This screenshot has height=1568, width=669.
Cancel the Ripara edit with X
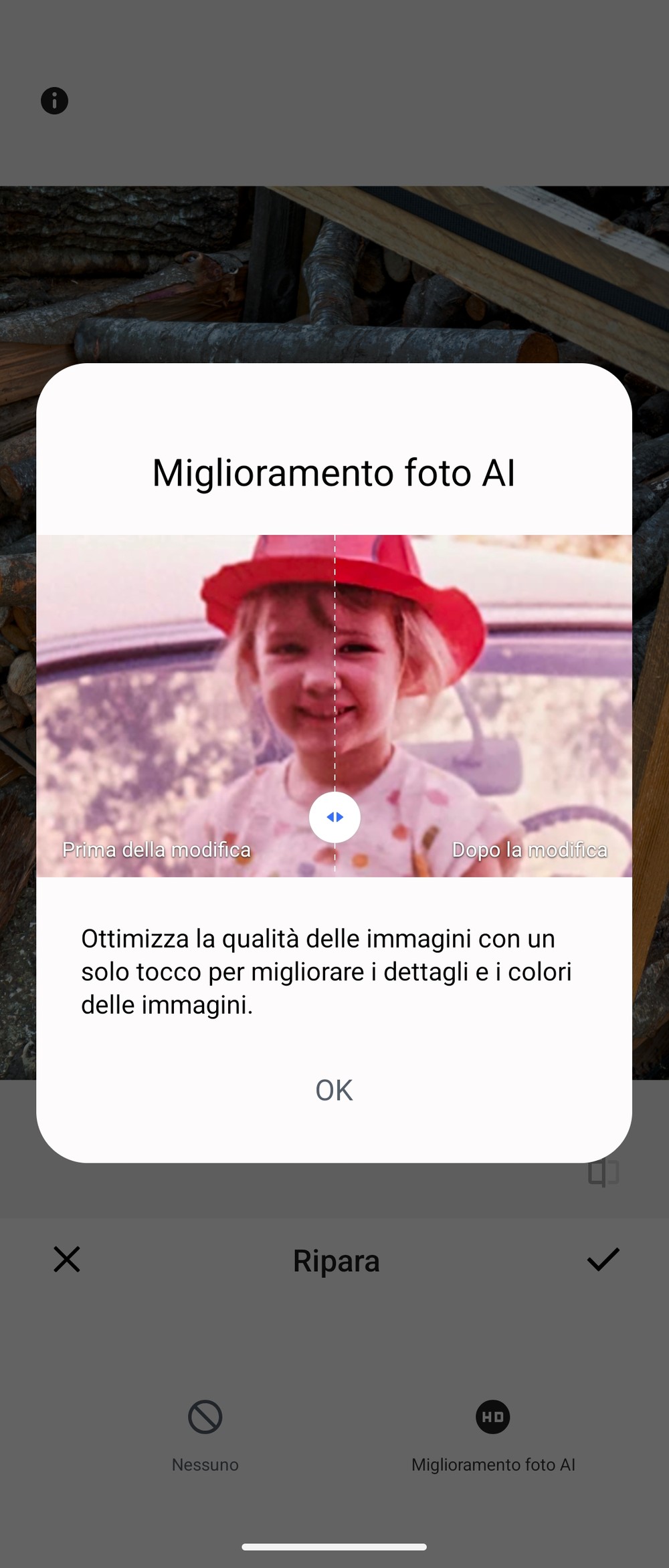click(x=67, y=1259)
